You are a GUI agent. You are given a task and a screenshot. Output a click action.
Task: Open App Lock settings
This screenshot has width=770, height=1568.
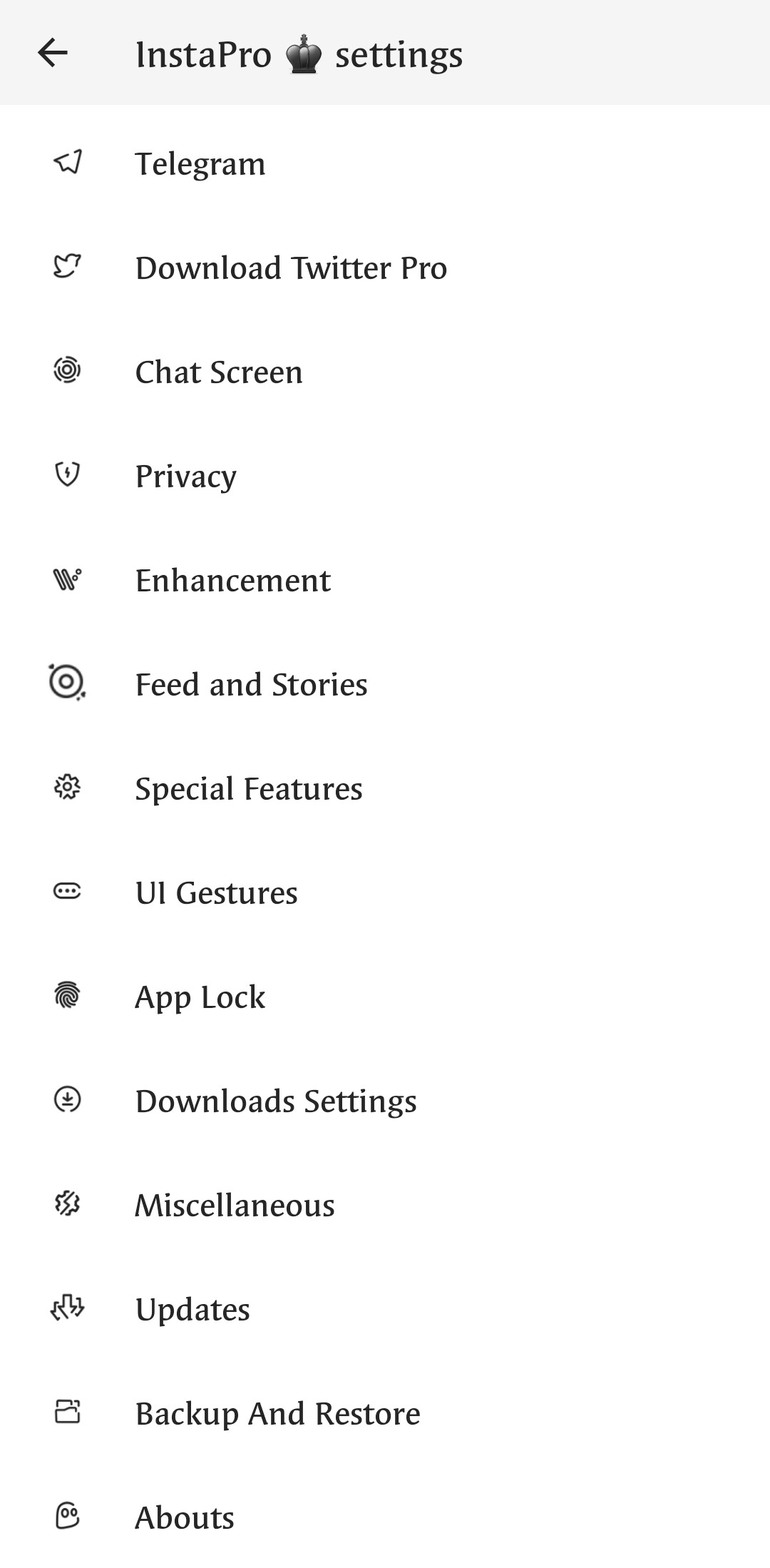click(x=385, y=997)
